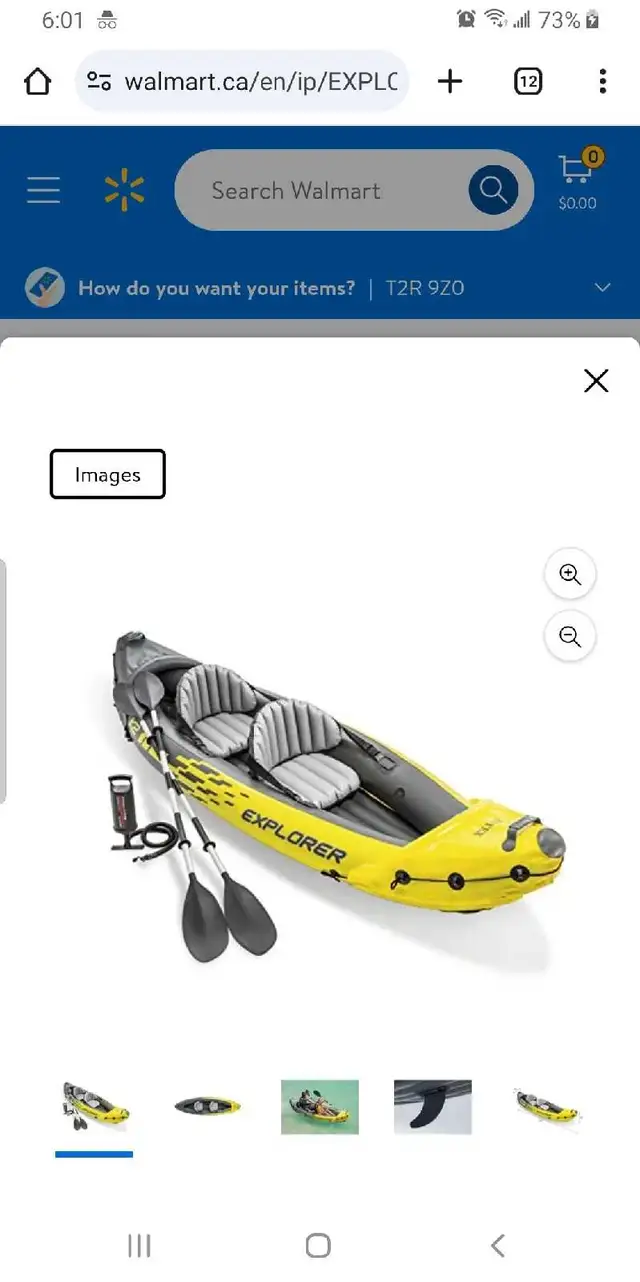
Task: Open the Walmart hamburger menu
Action: tap(43, 190)
